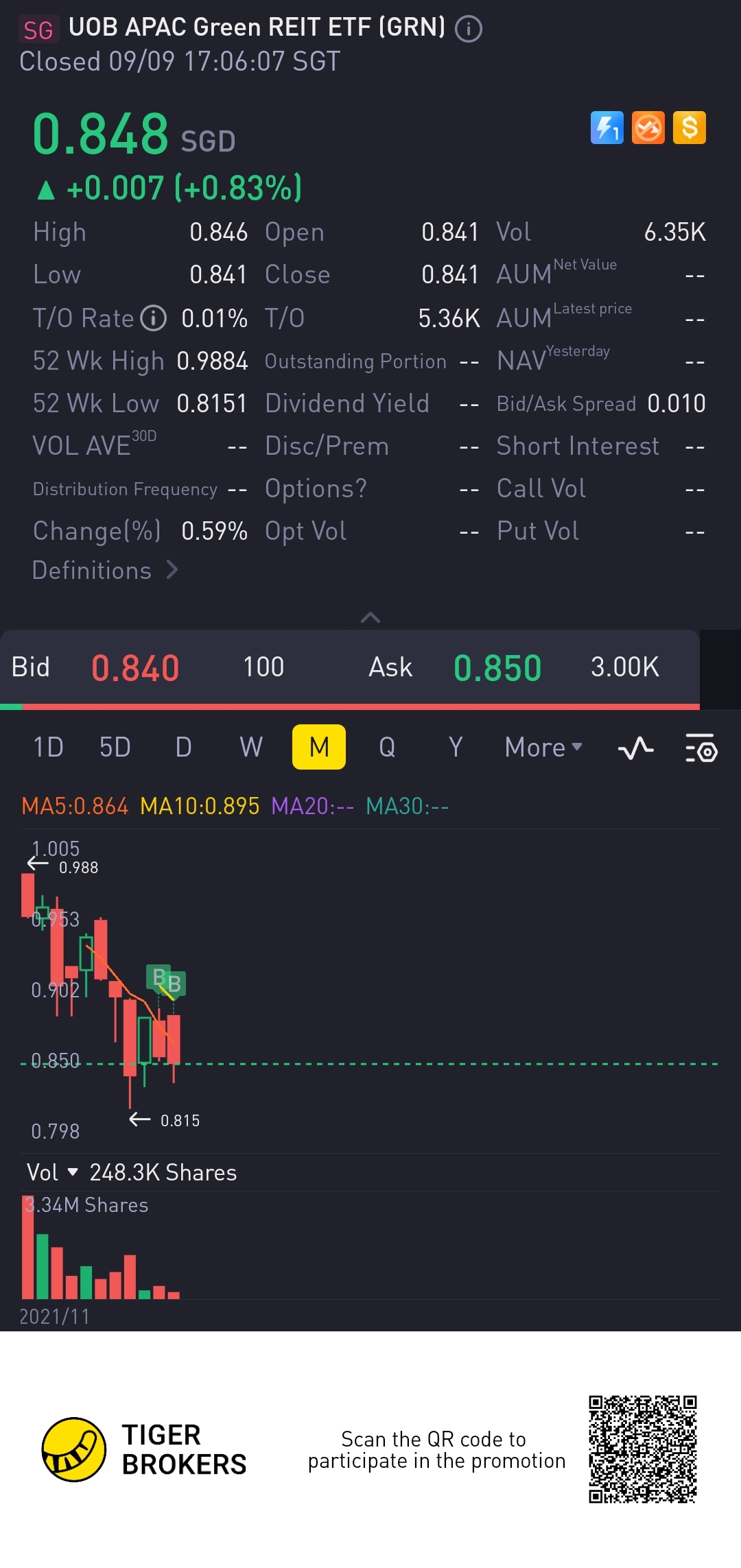Viewport: 741px width, 1568px height.
Task: Tap the blue lightning quick-trade icon
Action: point(607,128)
